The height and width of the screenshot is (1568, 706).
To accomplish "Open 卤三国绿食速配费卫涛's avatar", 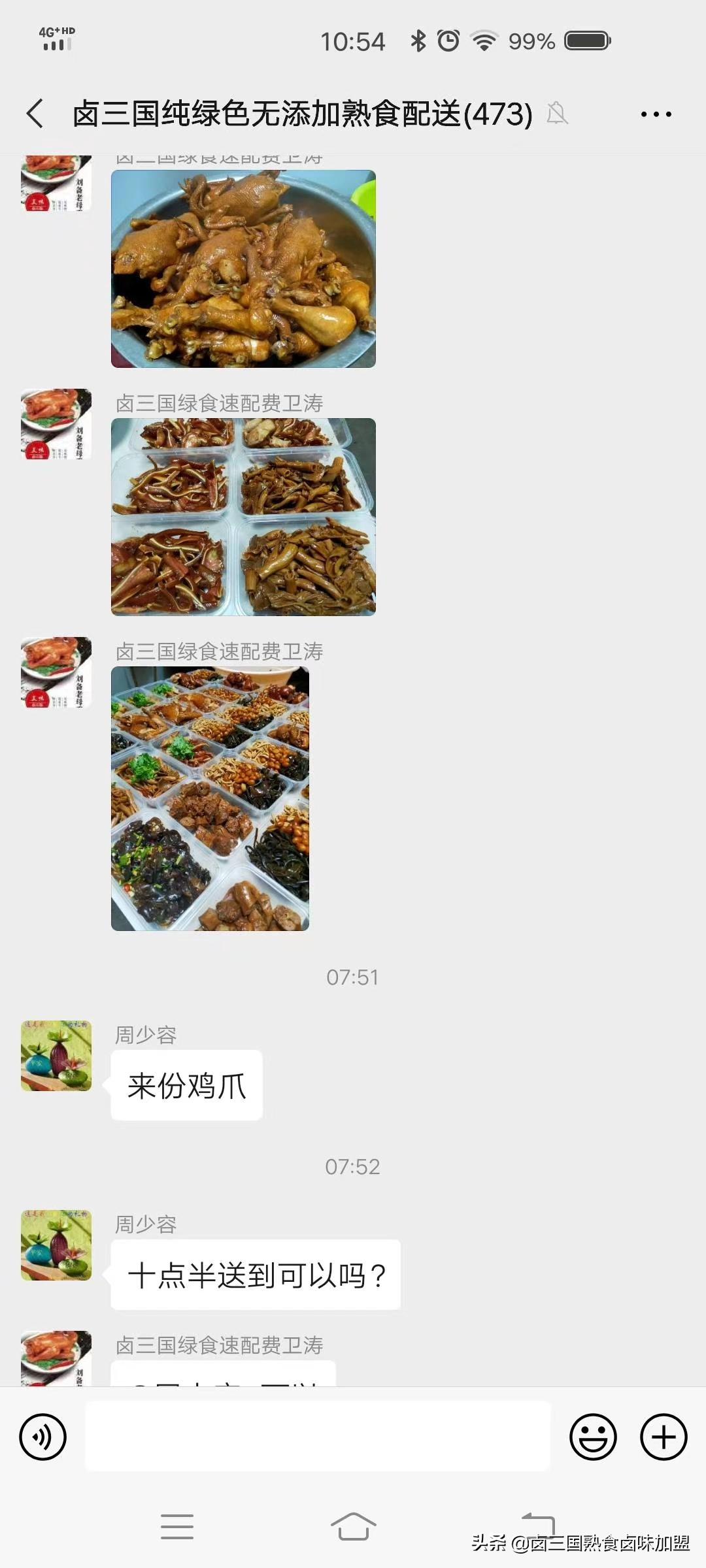I will [56, 425].
